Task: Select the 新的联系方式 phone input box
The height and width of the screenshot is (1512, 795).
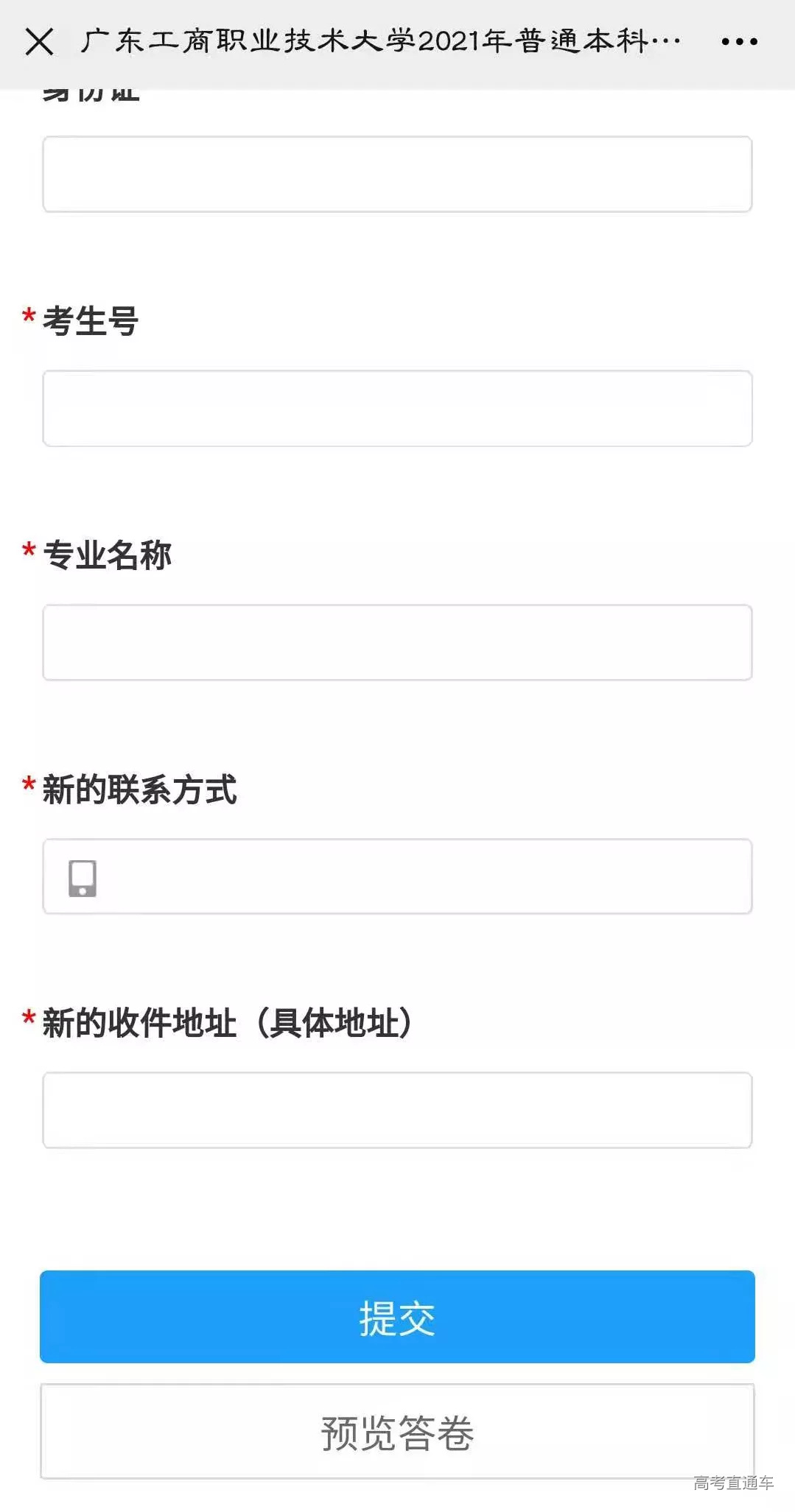Action: [x=398, y=878]
